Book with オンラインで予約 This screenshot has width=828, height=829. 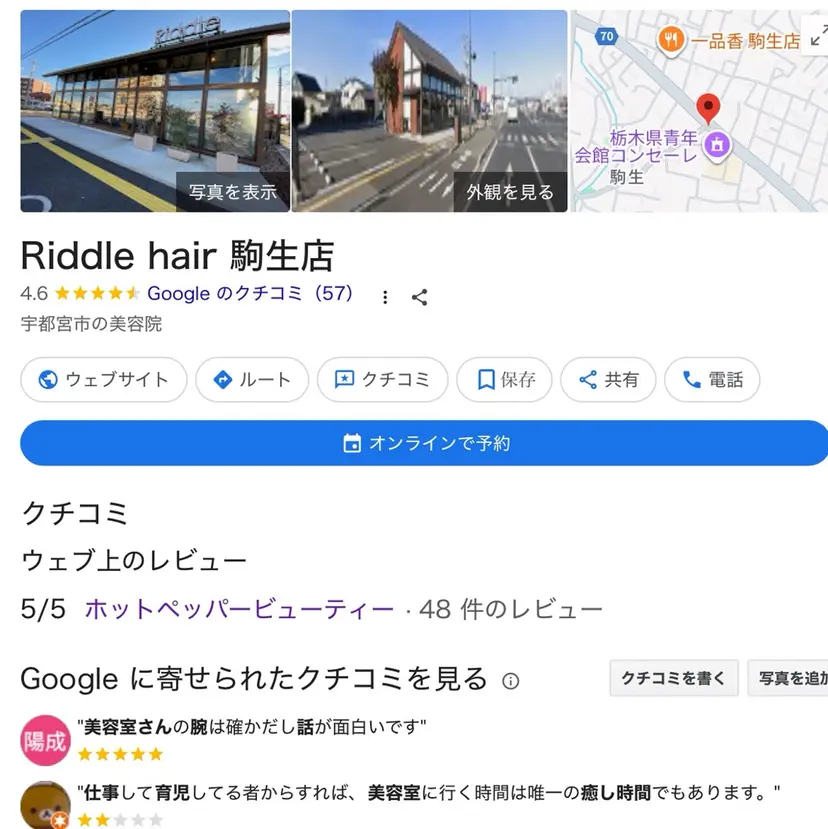424,443
